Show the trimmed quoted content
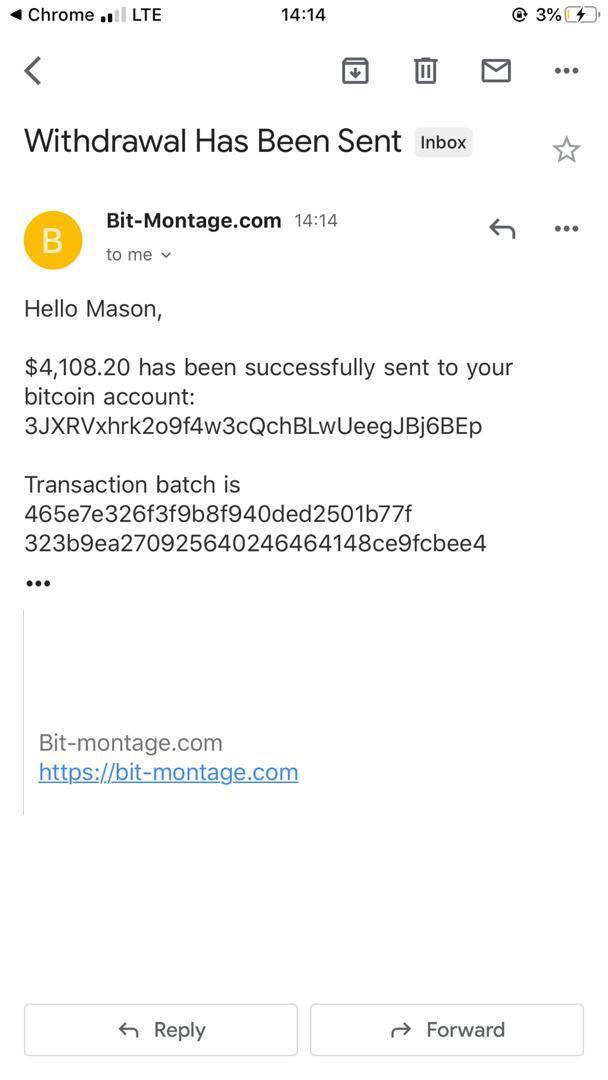This screenshot has height=1080, width=608. pyautogui.click(x=38, y=583)
